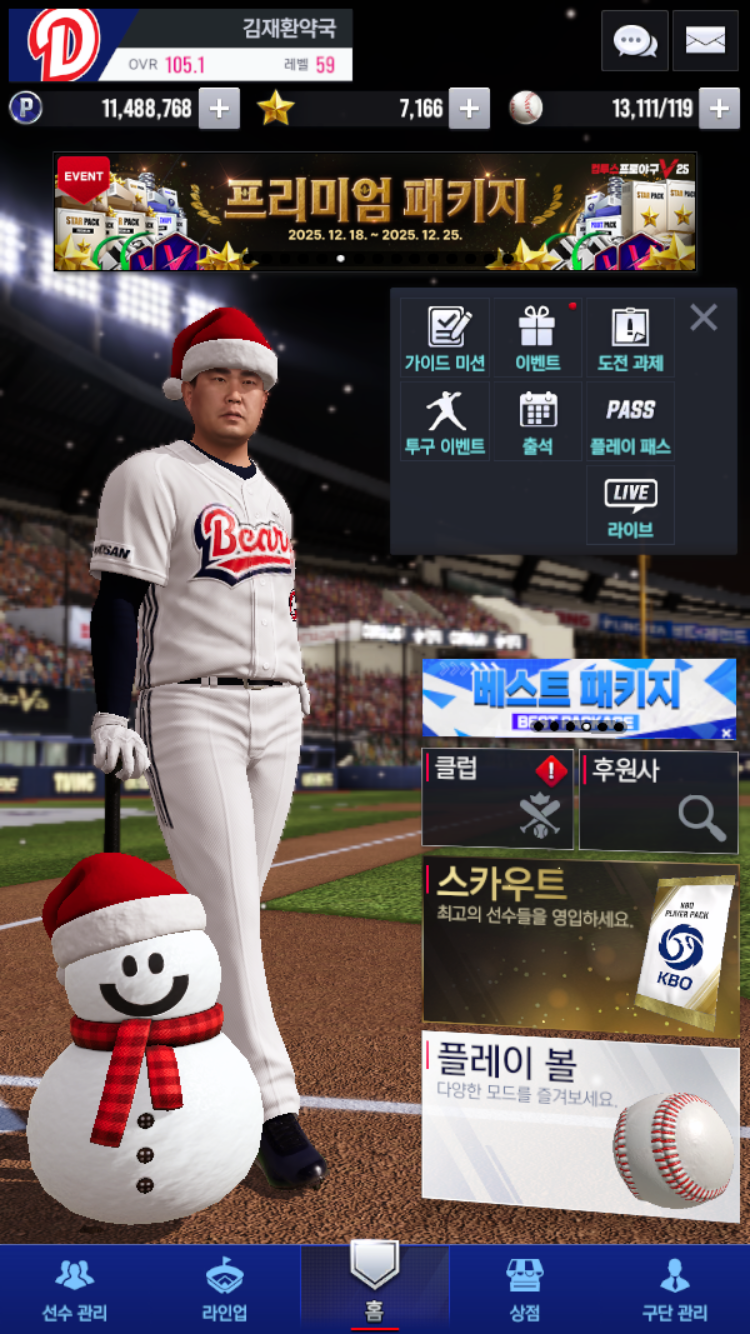Open 스카우트 to recruit players
The height and width of the screenshot is (1334, 750).
(x=580, y=940)
